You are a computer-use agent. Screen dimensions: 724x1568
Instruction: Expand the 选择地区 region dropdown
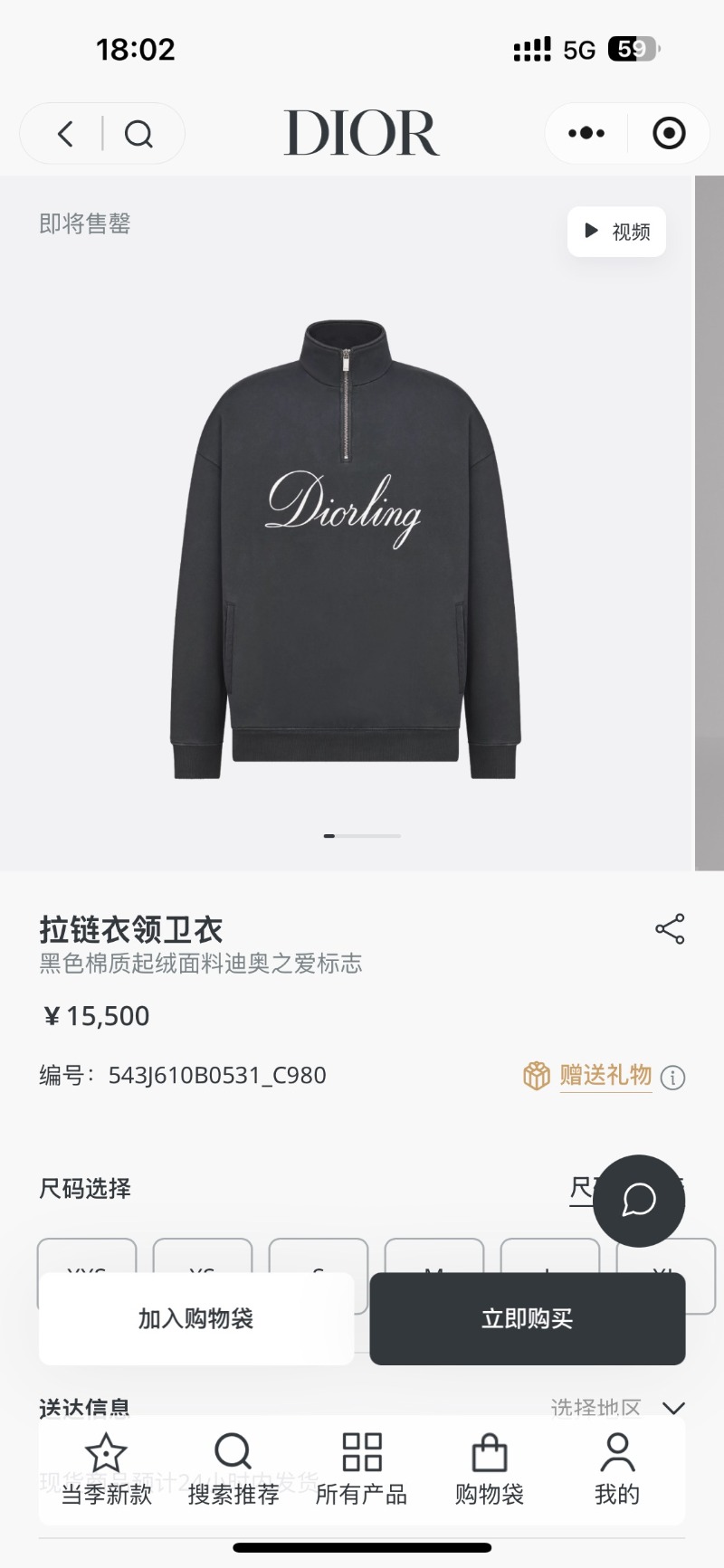(673, 1407)
